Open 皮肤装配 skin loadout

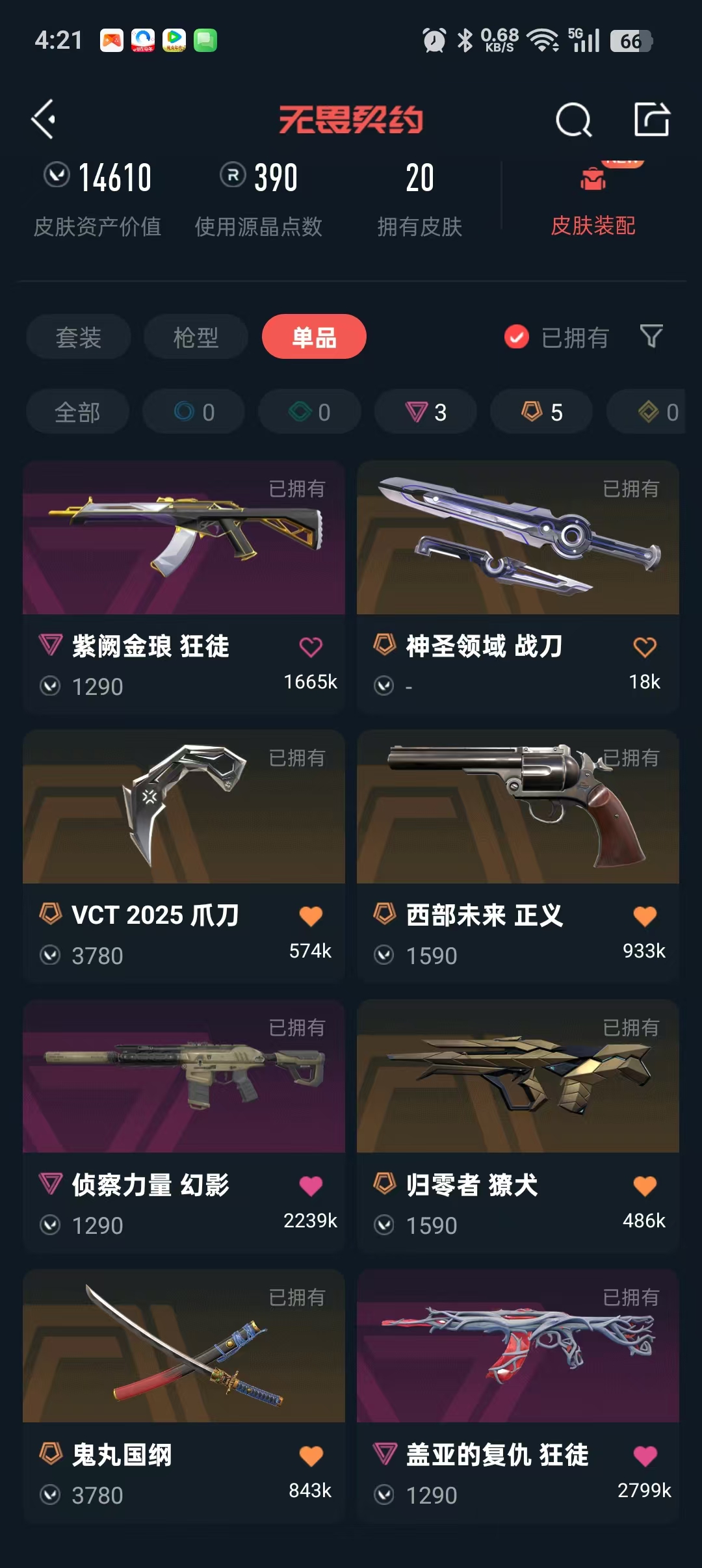(x=592, y=203)
